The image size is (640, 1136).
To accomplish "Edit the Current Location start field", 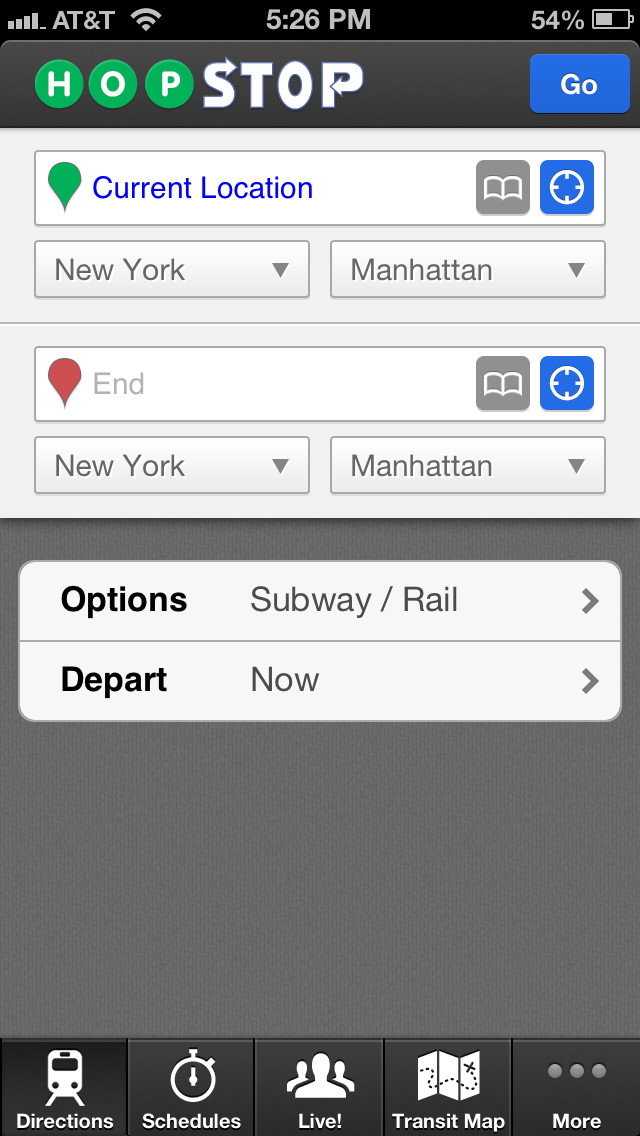I will [x=254, y=188].
